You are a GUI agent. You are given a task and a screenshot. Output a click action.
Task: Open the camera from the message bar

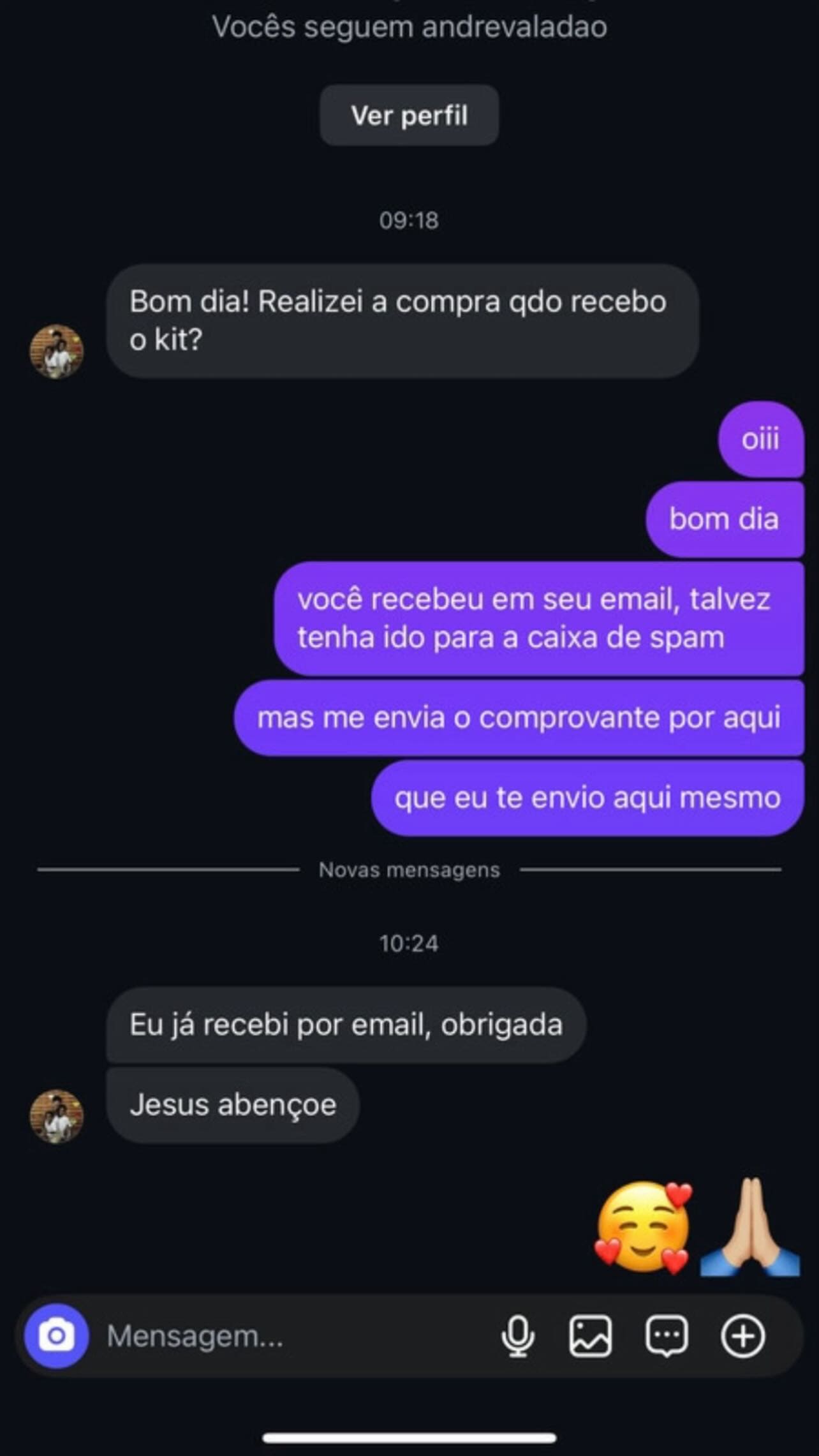pyautogui.click(x=56, y=1335)
